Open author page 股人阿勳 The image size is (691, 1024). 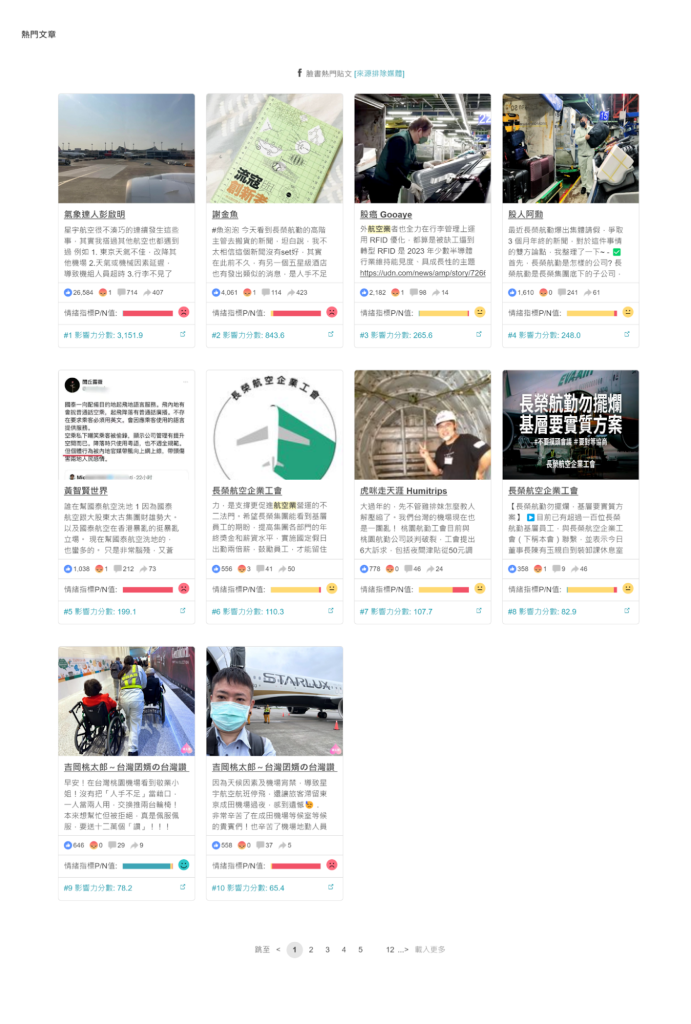(x=525, y=214)
